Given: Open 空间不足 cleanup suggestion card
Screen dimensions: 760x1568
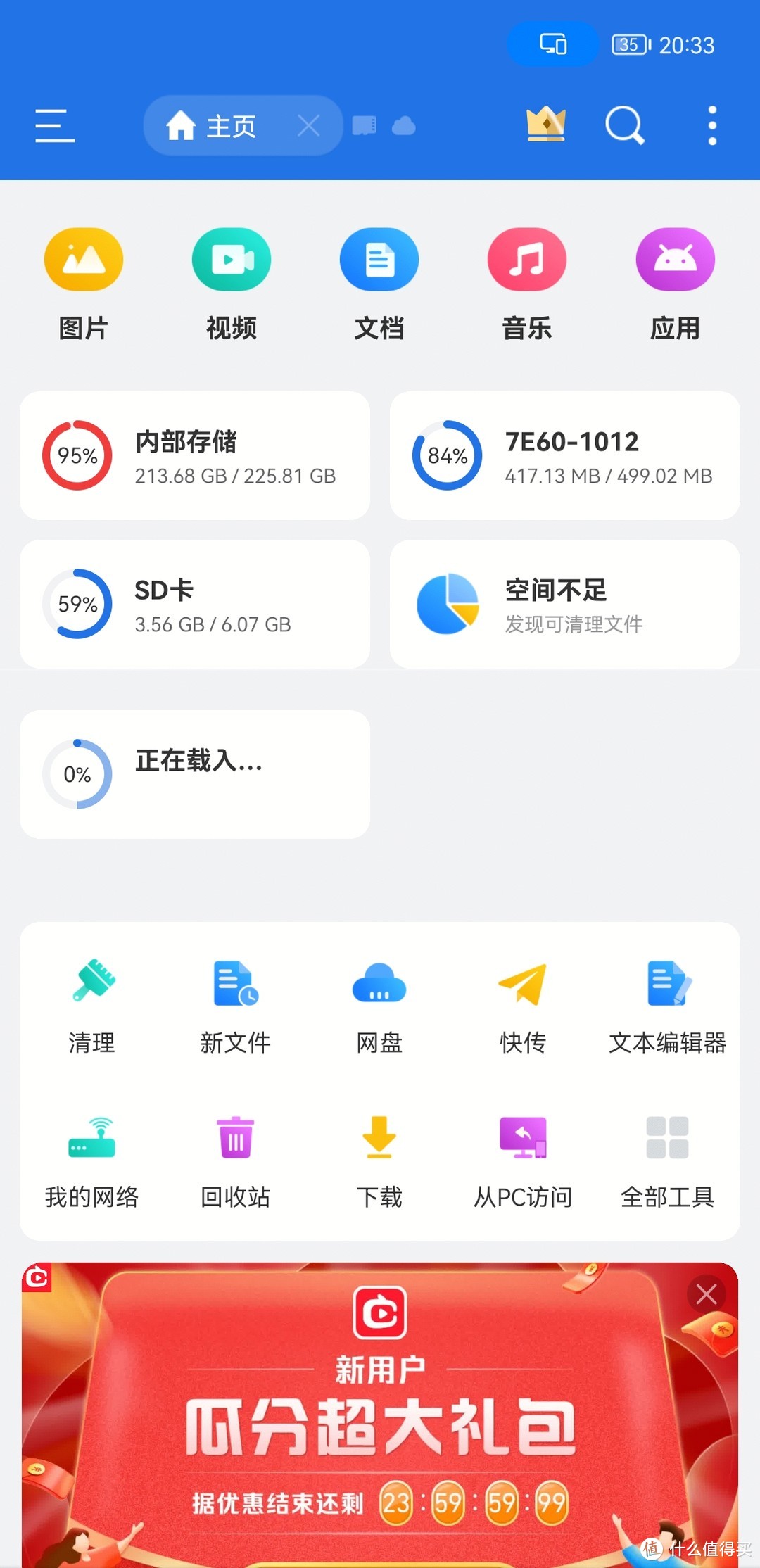Looking at the screenshot, I should pos(565,604).
